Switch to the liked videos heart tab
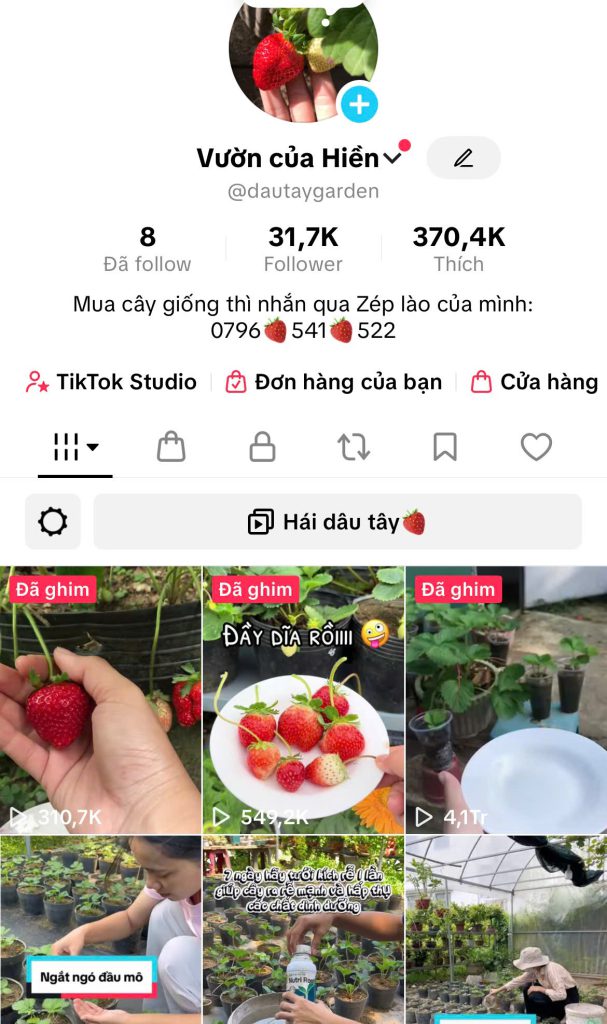The width and height of the screenshot is (607, 1024). [536, 447]
